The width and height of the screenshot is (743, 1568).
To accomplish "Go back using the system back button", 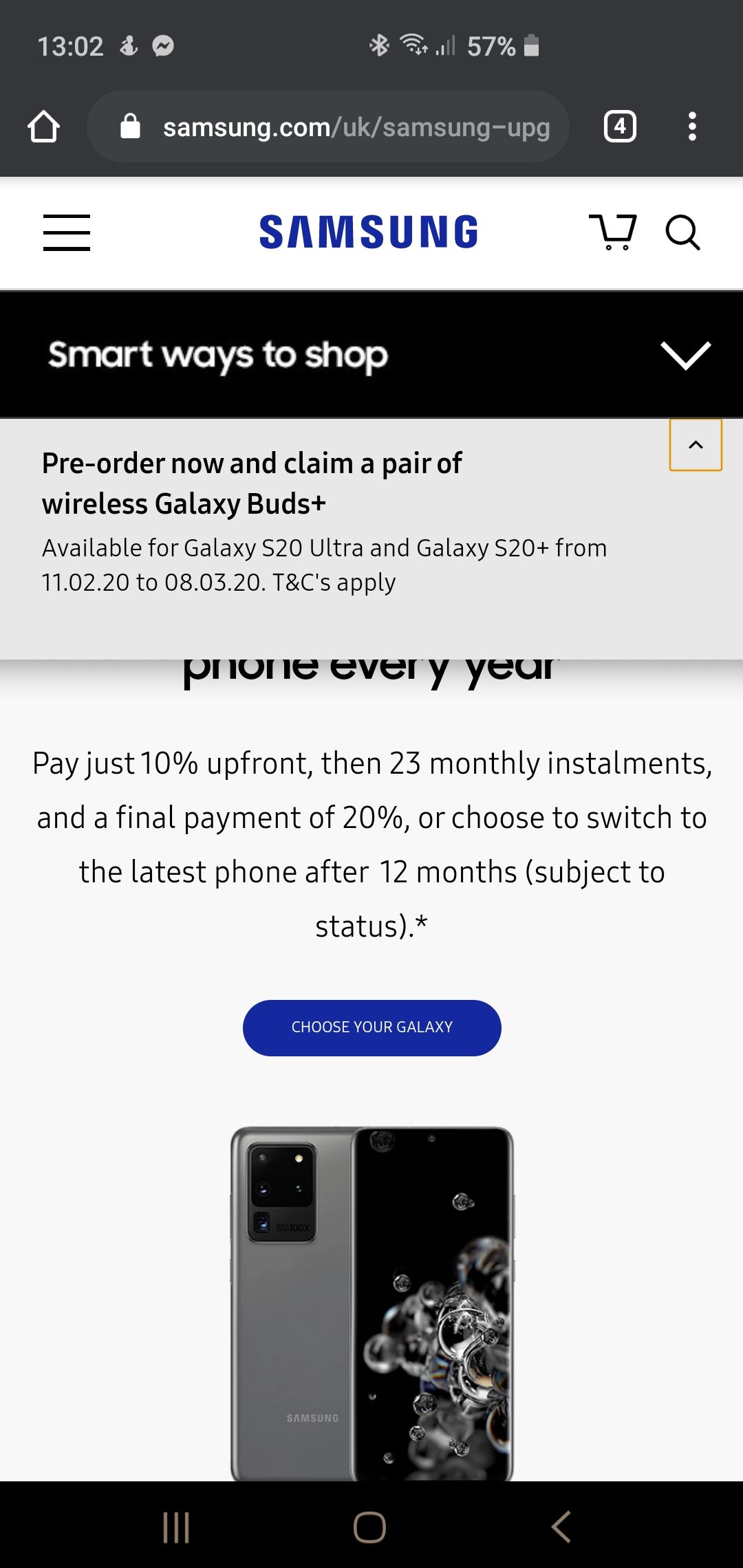I will point(561,1527).
